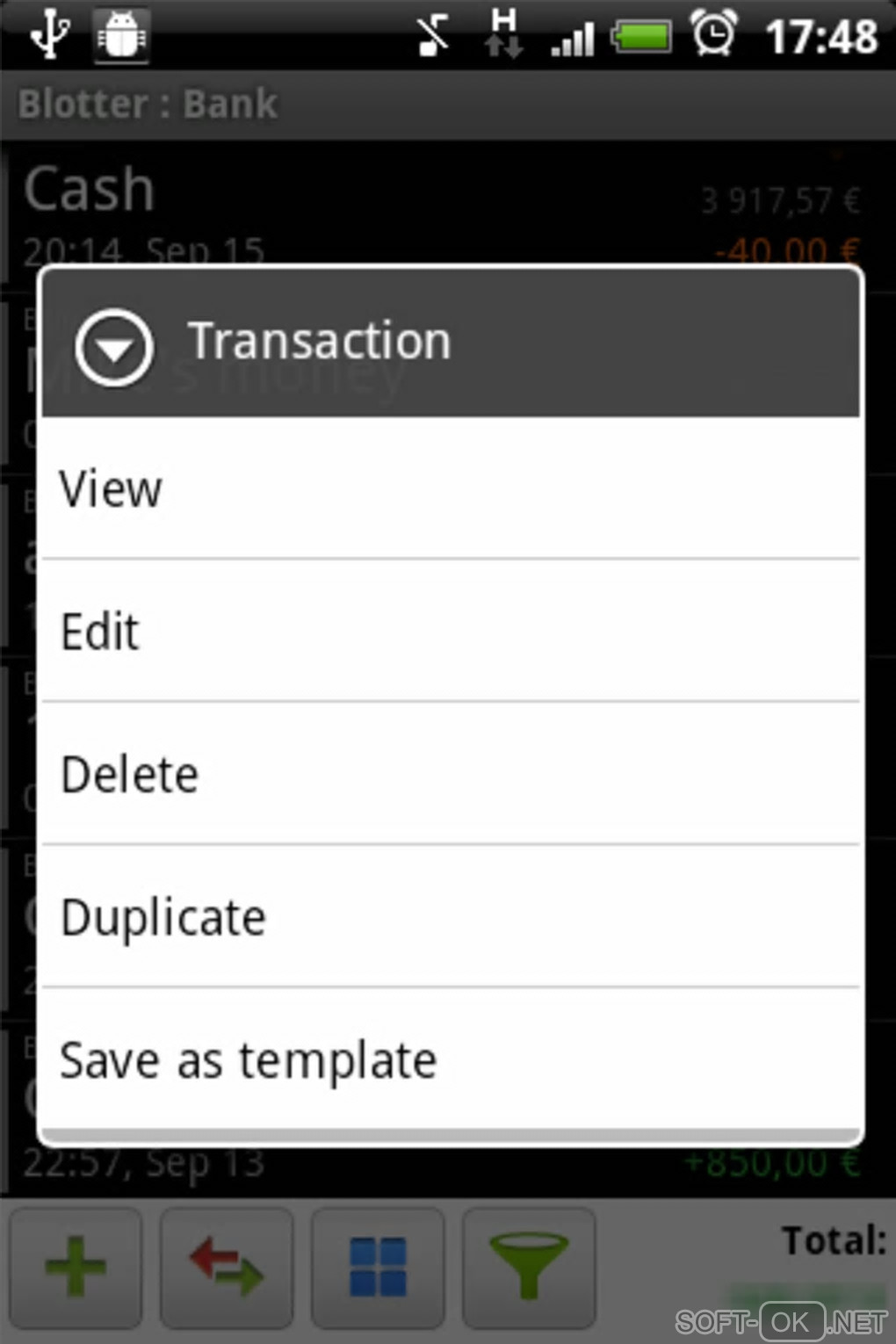Save transaction as template

pos(448,1059)
